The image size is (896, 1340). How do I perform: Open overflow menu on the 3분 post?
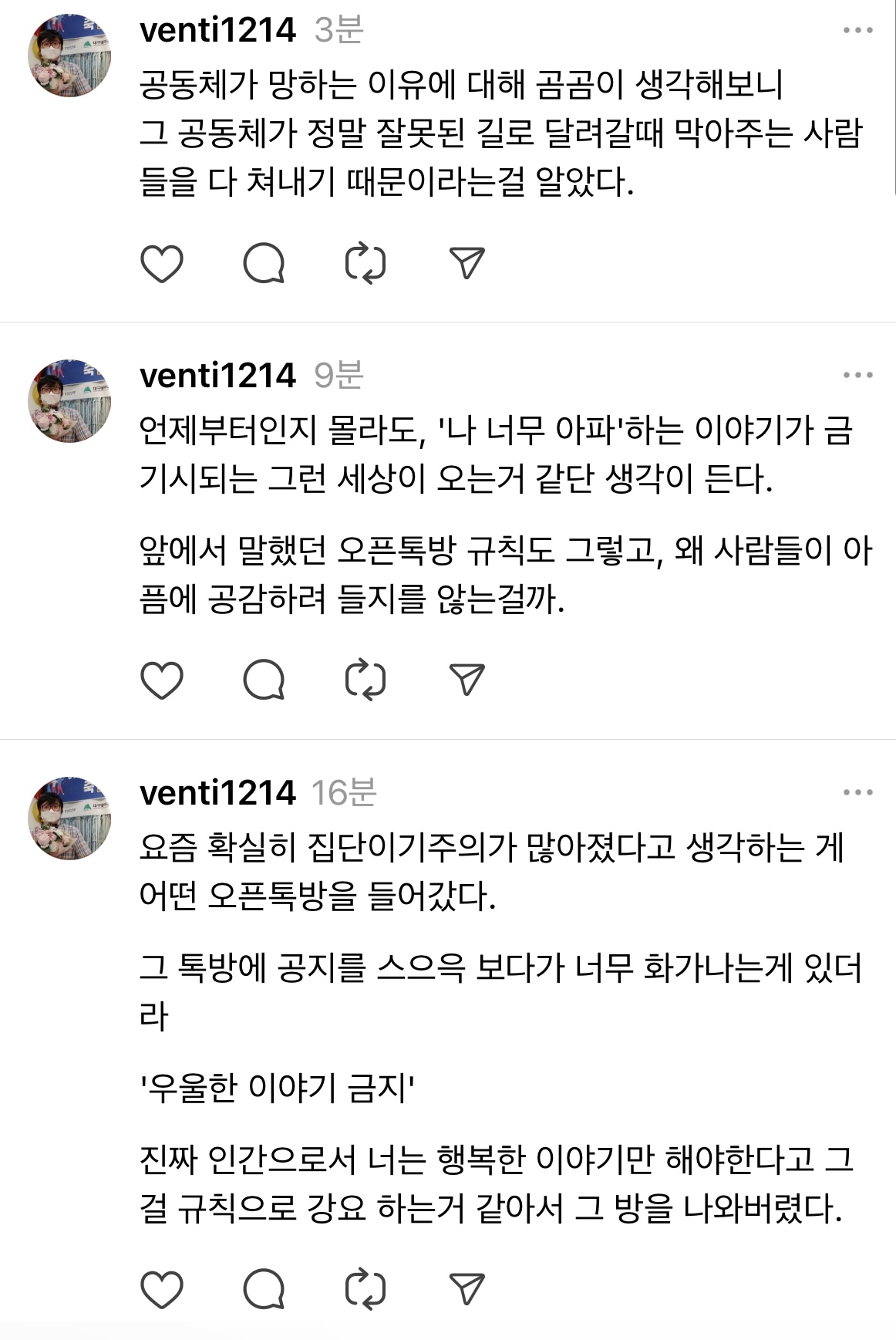pyautogui.click(x=857, y=31)
